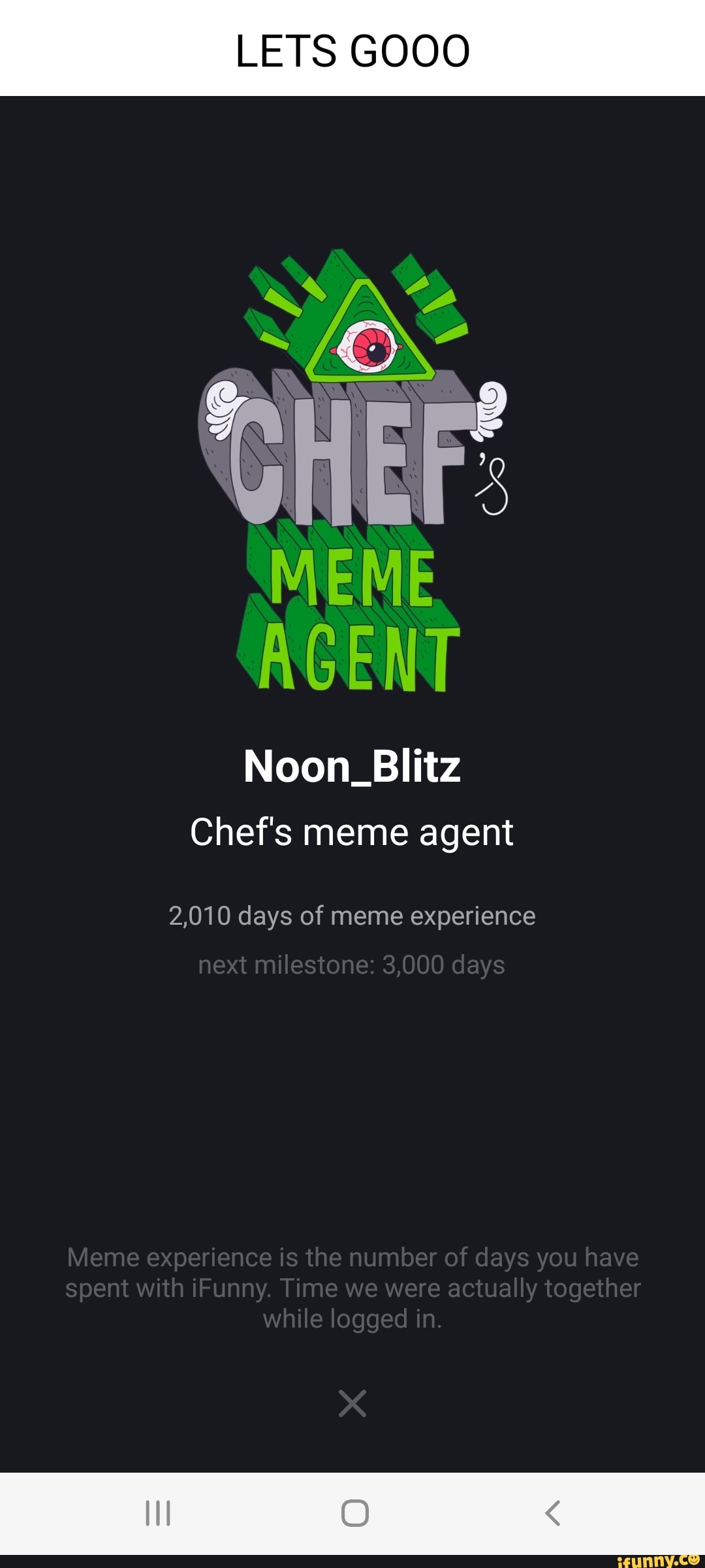Select the Chef's meme agent rank label
705x1568 pixels.
[x=352, y=832]
